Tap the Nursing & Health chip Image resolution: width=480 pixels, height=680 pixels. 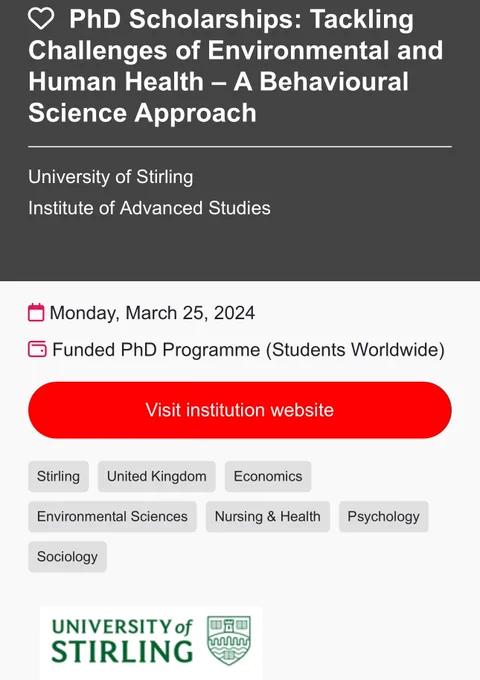[268, 517]
